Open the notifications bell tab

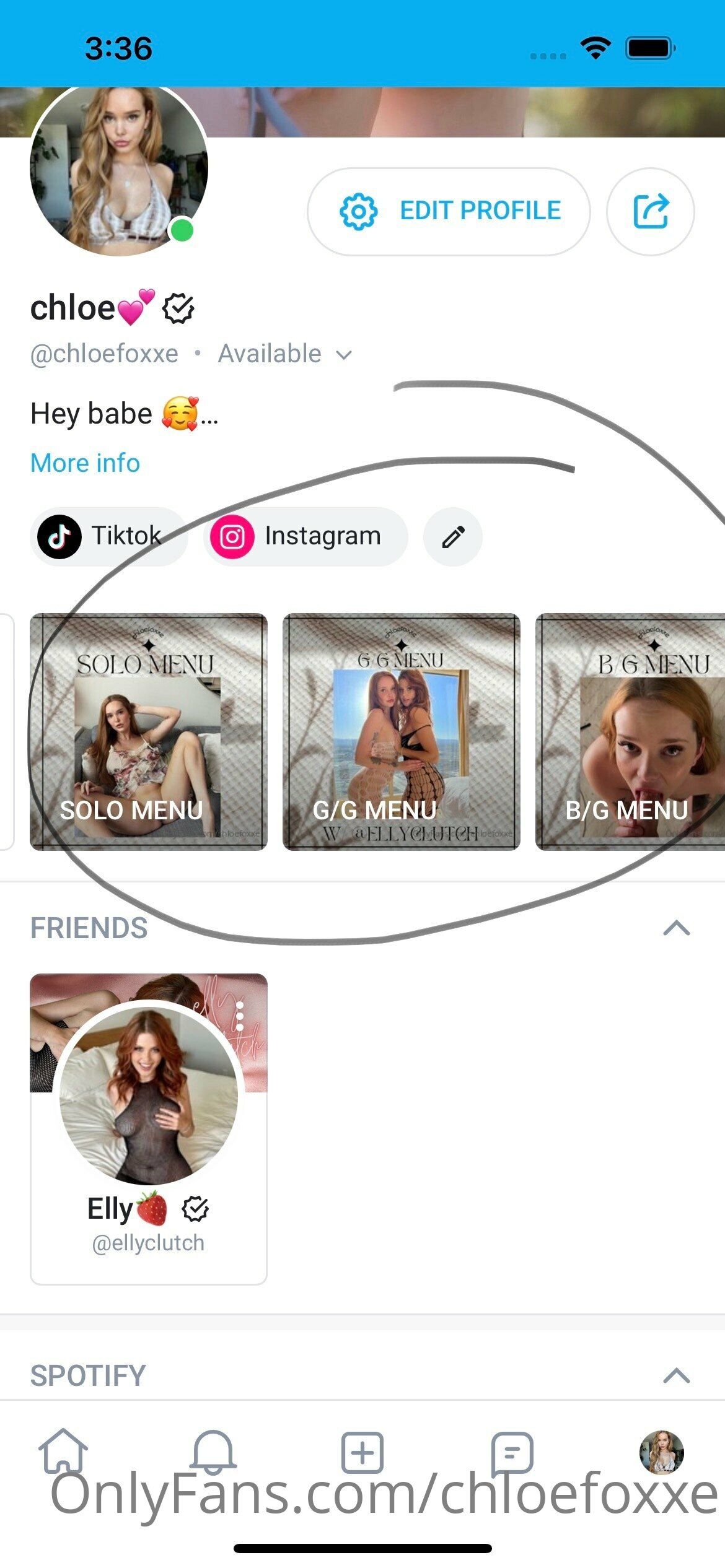pyautogui.click(x=213, y=1452)
